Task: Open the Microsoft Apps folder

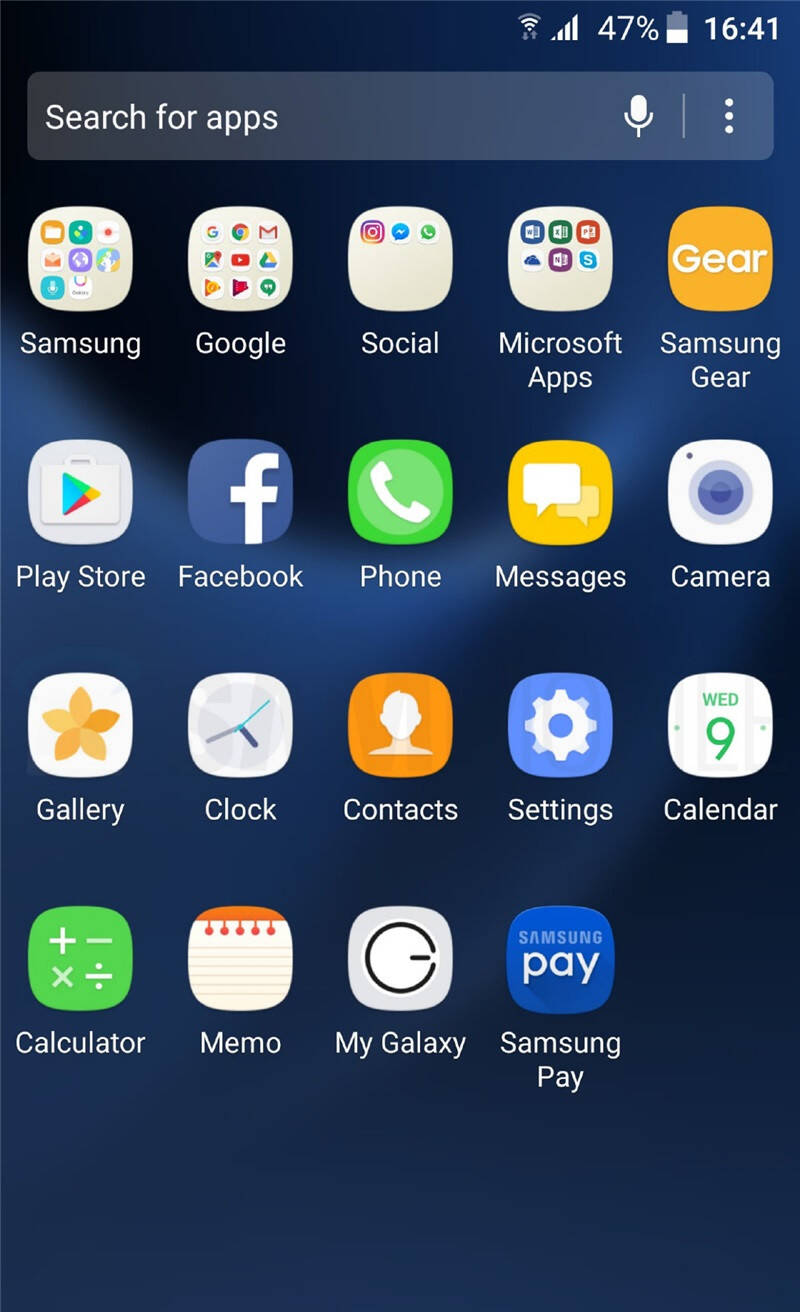Action: click(560, 259)
